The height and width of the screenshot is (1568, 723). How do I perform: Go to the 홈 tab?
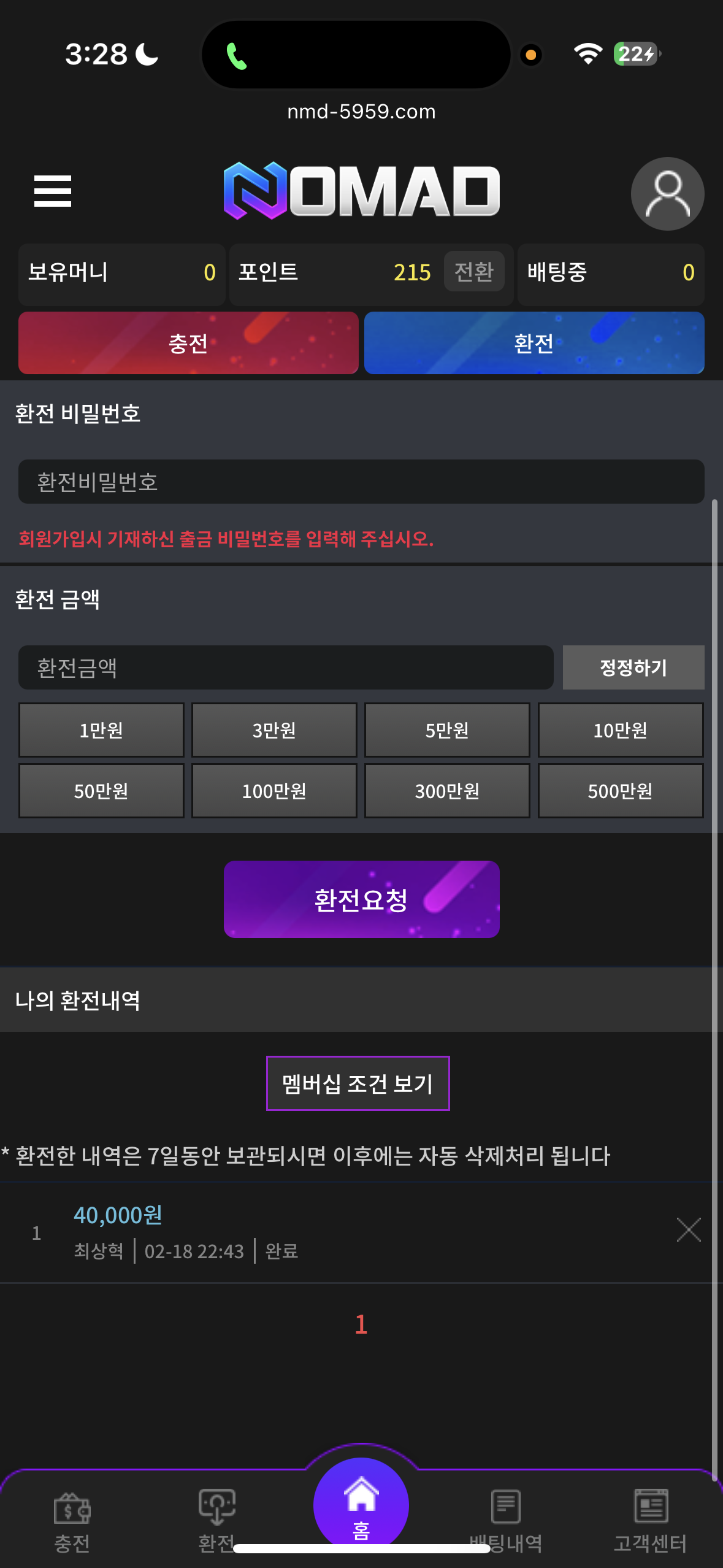361,1503
